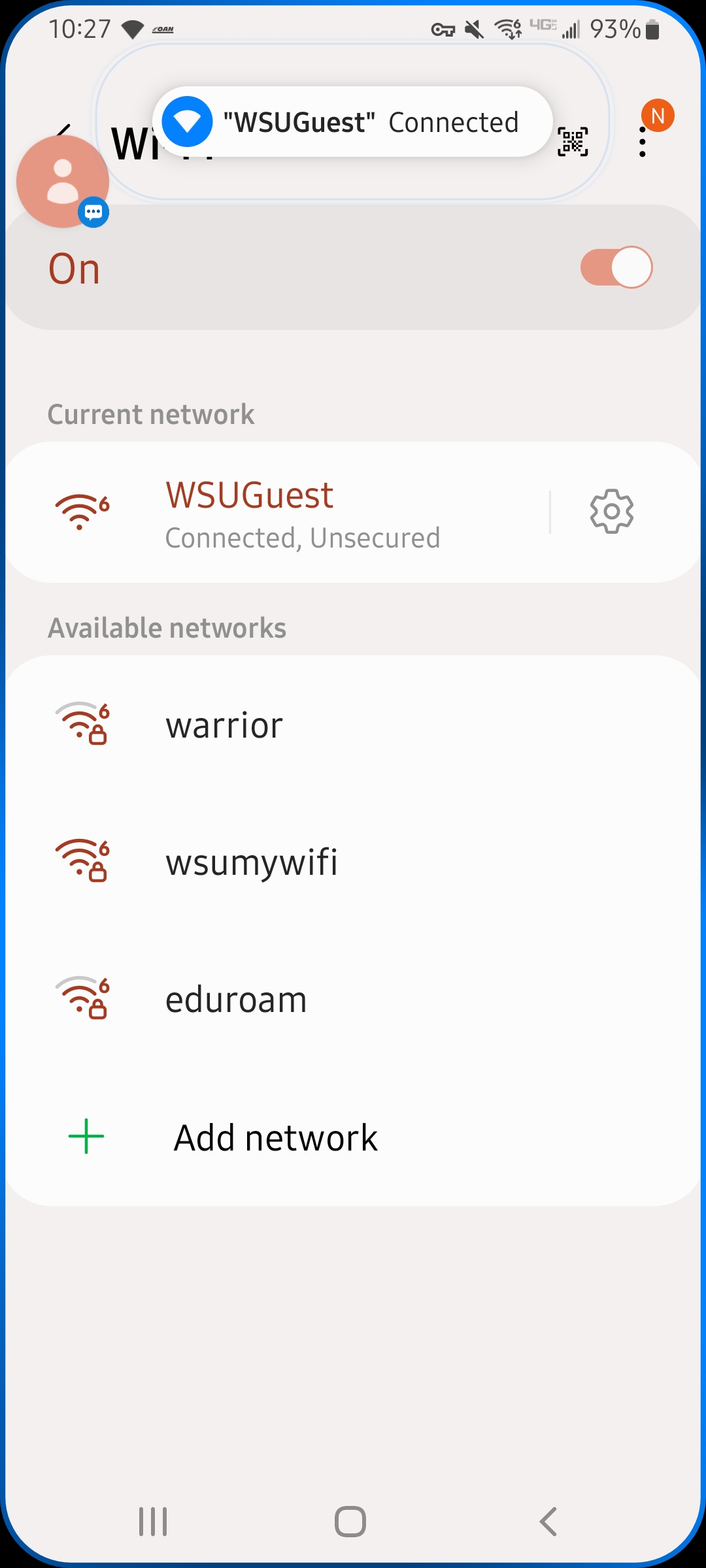This screenshot has height=1568, width=706.
Task: Turn off the Wi-Fi switch
Action: (x=616, y=267)
